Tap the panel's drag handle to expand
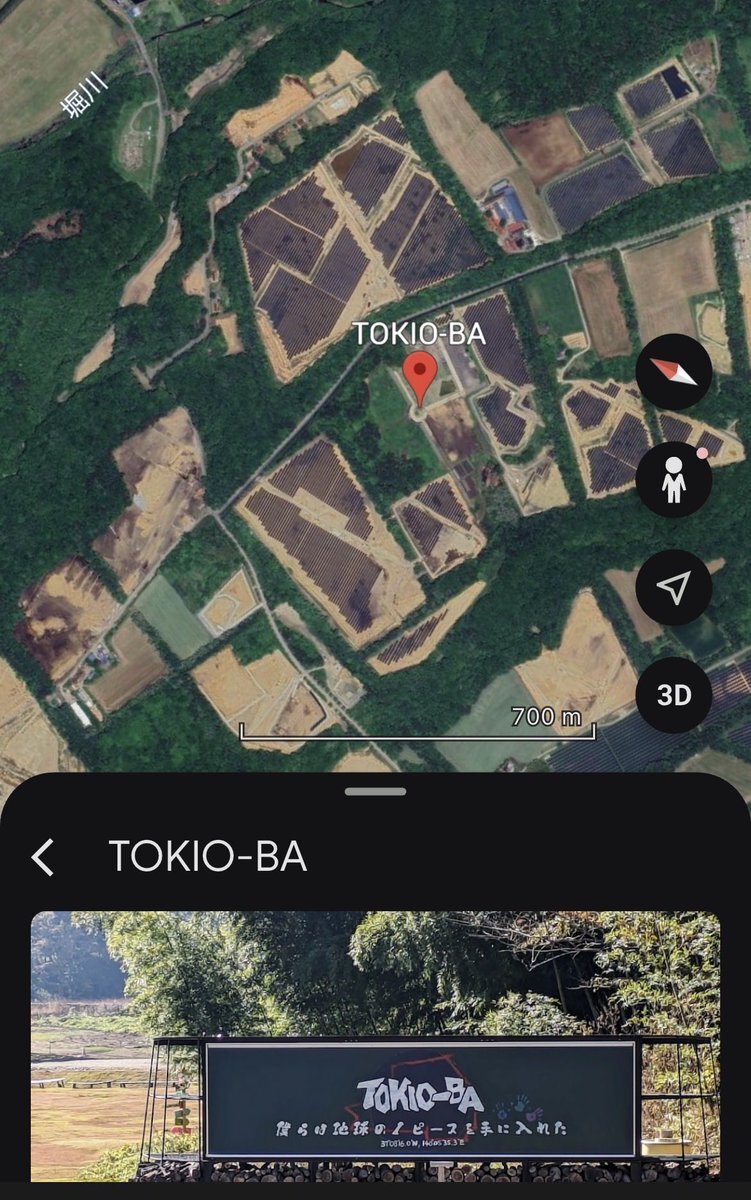751x1200 pixels. pyautogui.click(x=375, y=791)
